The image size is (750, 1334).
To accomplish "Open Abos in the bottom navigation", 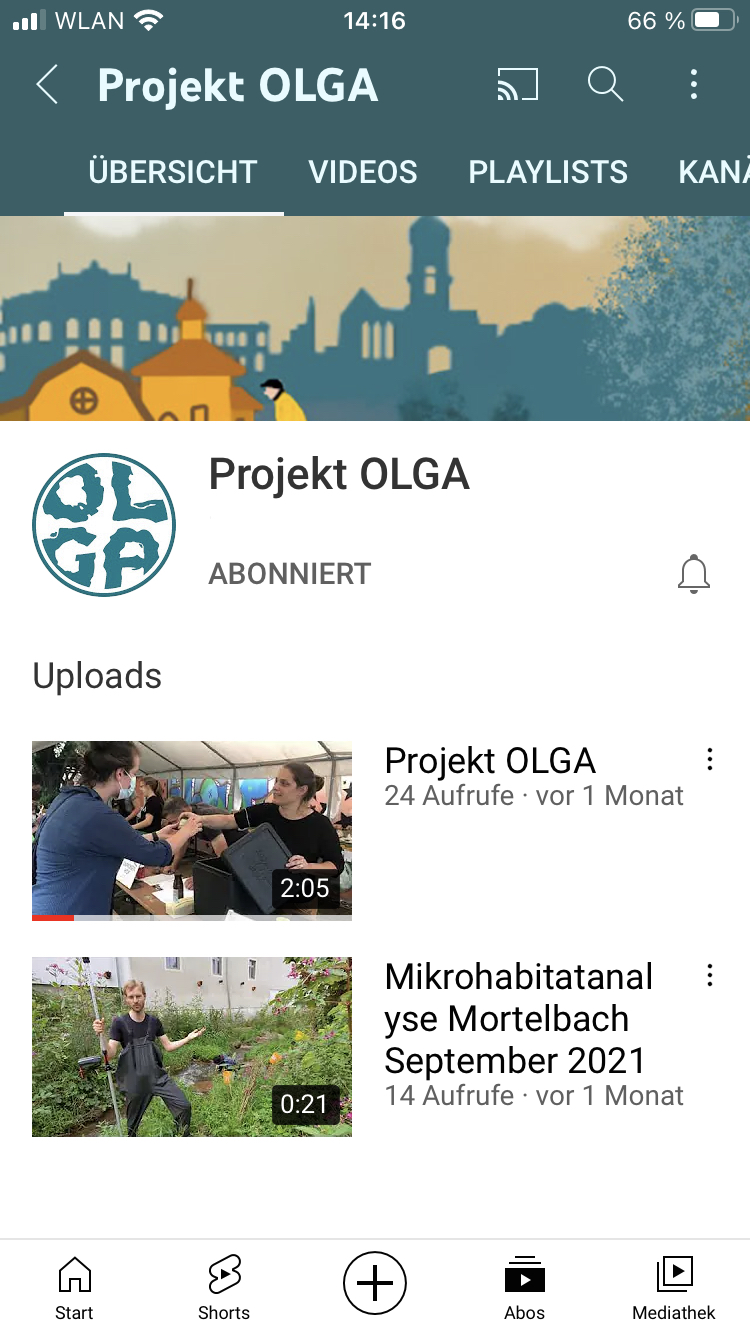I will pos(524,1283).
